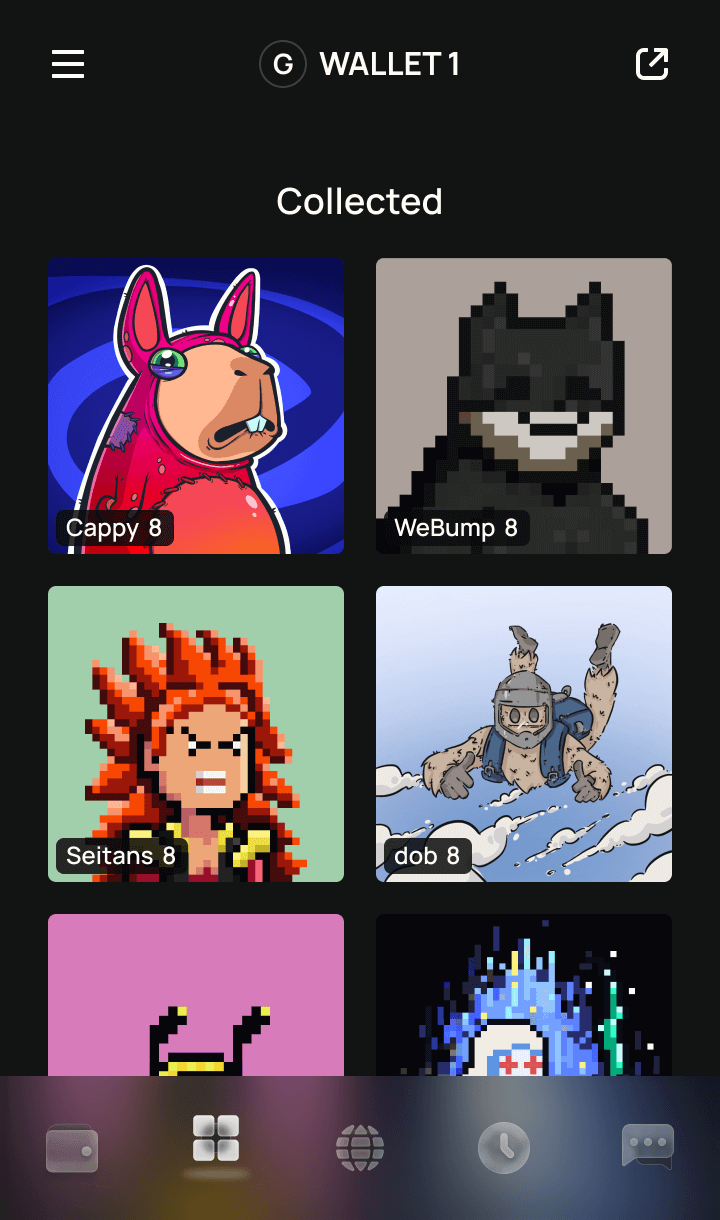This screenshot has width=720, height=1220.
Task: Switch to the wallet tab
Action: (x=72, y=1148)
